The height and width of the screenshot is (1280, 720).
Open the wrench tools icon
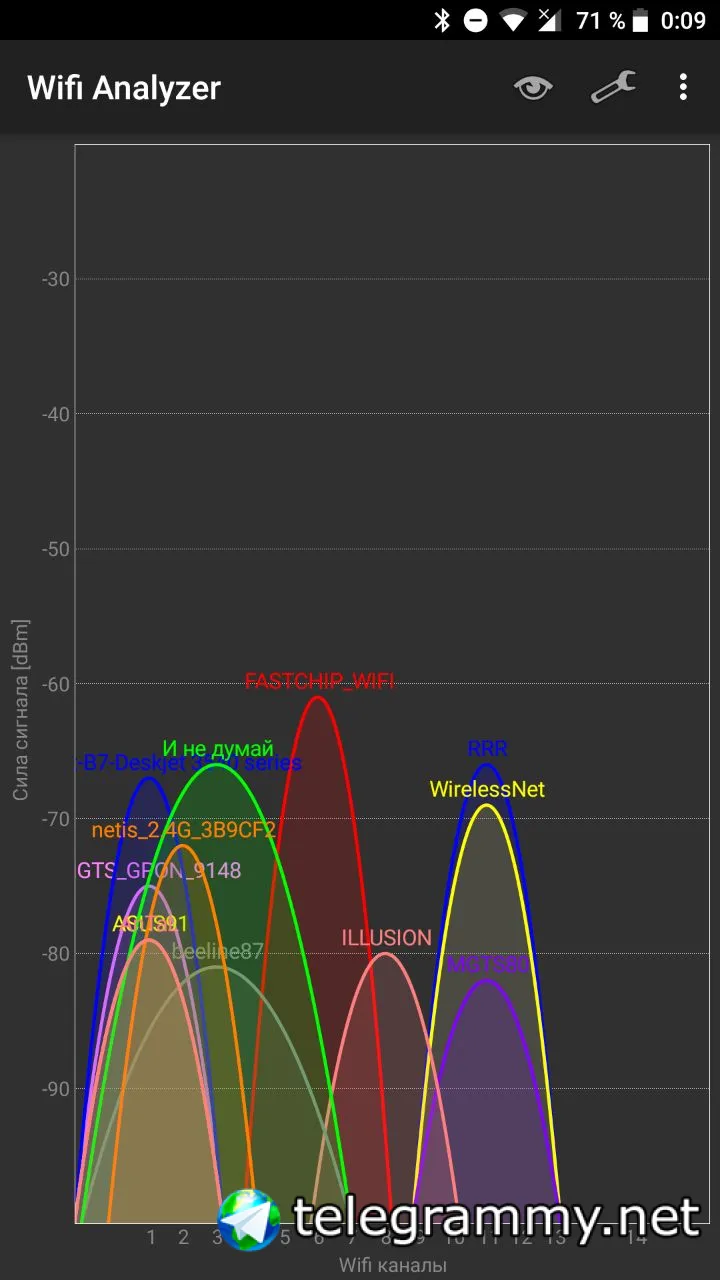tap(612, 88)
